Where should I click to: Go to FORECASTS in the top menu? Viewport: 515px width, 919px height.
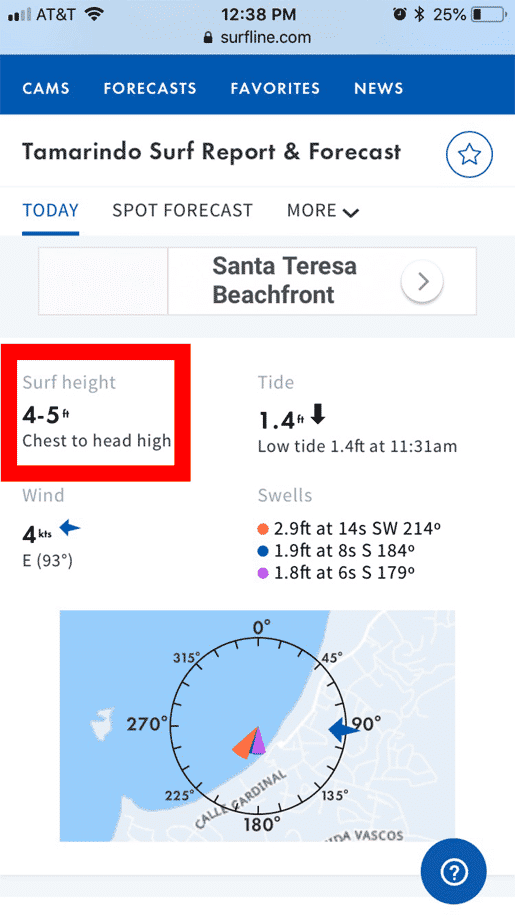click(150, 89)
